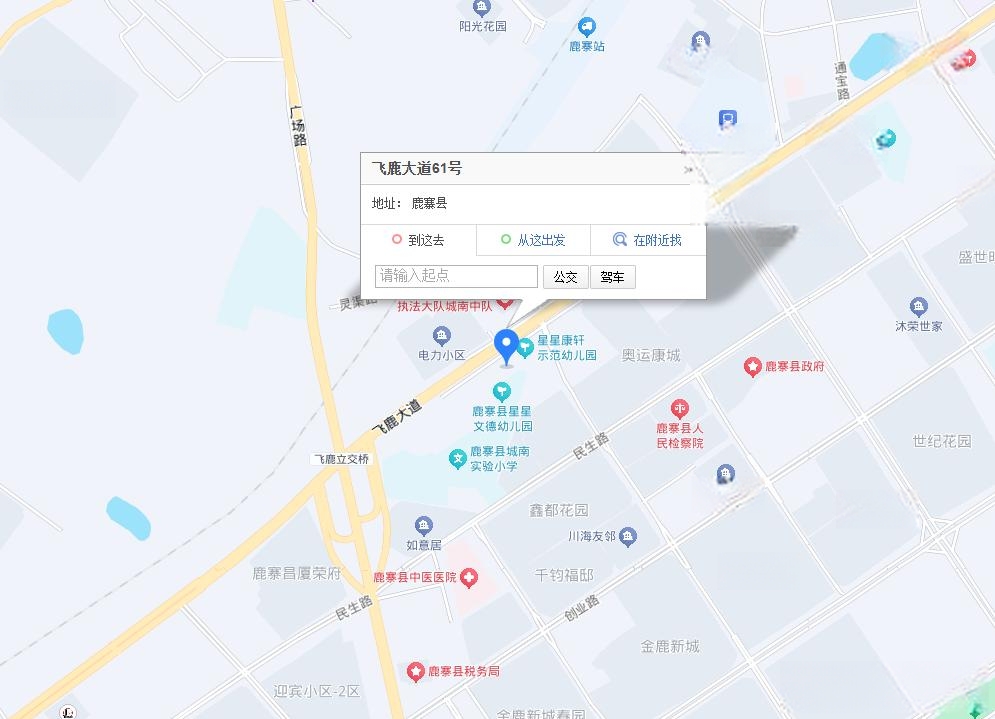Select the 鹿寨县城南实验小学 school marker
995x719 pixels.
458,459
